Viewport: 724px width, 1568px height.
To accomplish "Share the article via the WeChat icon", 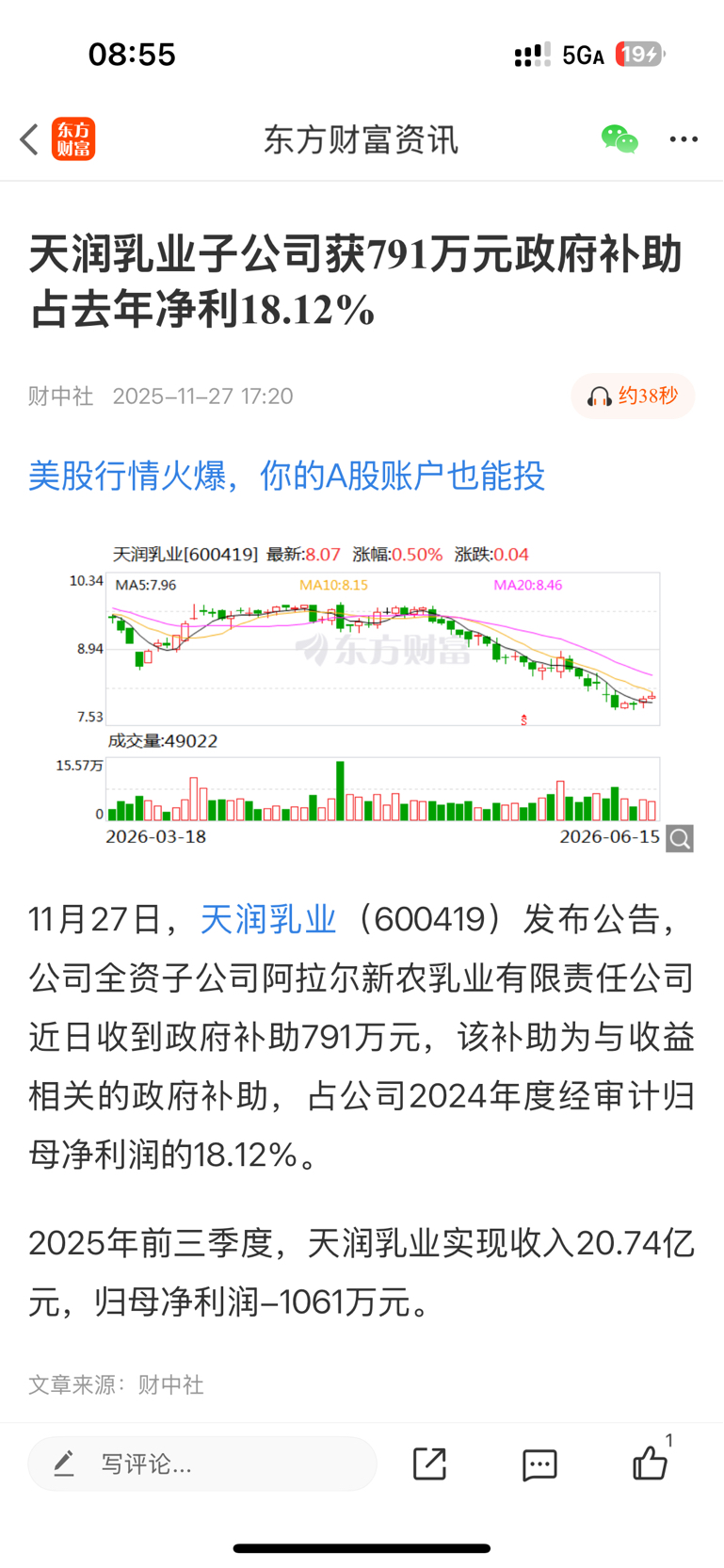I will tap(619, 139).
